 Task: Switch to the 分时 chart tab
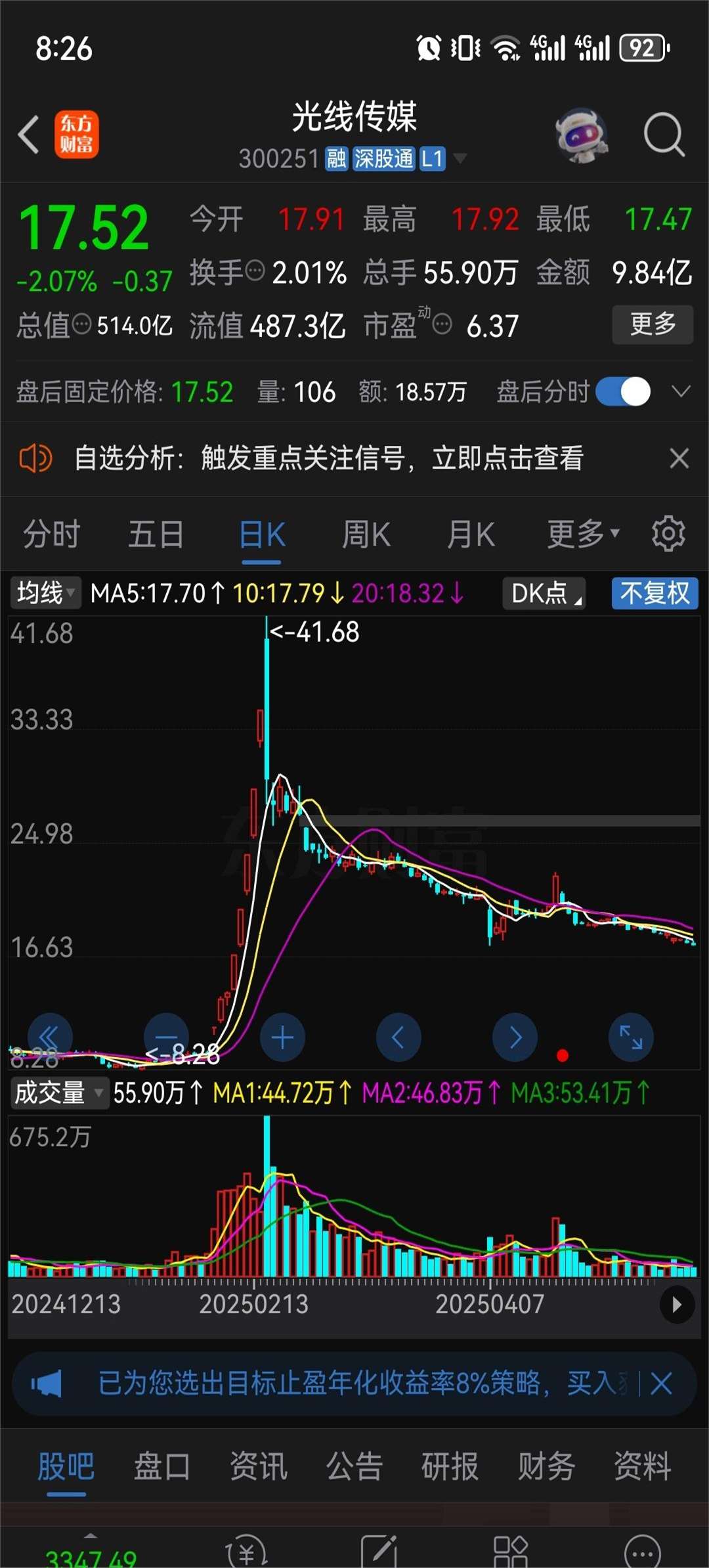point(52,534)
